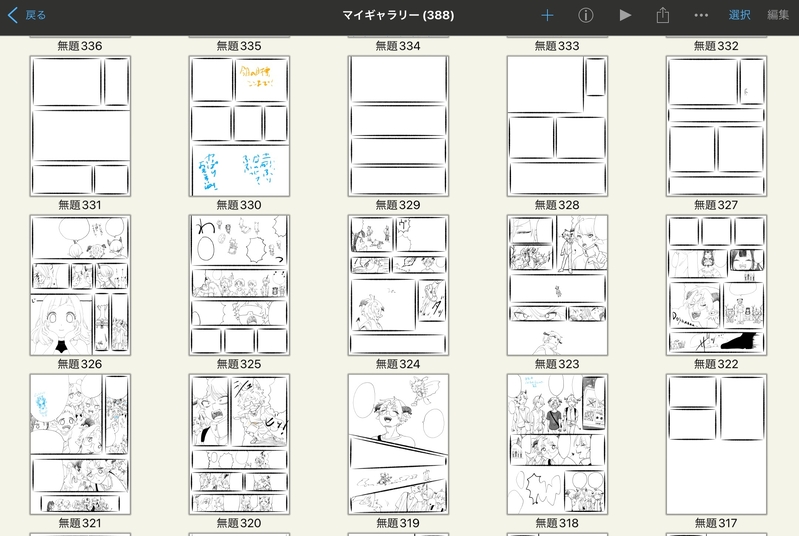Open artwork 無題317
This screenshot has width=799, height=536.
(x=716, y=444)
